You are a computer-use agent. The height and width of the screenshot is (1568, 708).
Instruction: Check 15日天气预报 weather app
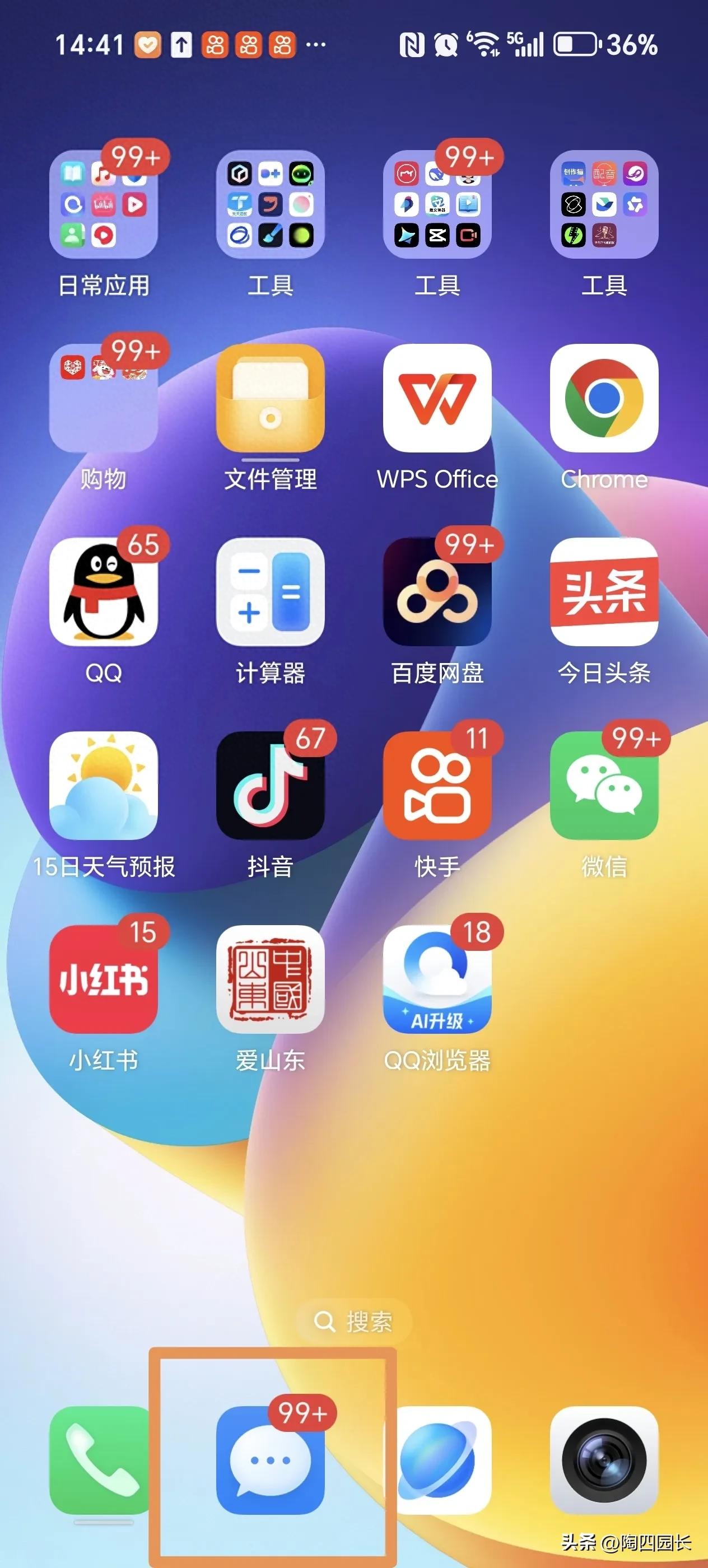tap(104, 785)
